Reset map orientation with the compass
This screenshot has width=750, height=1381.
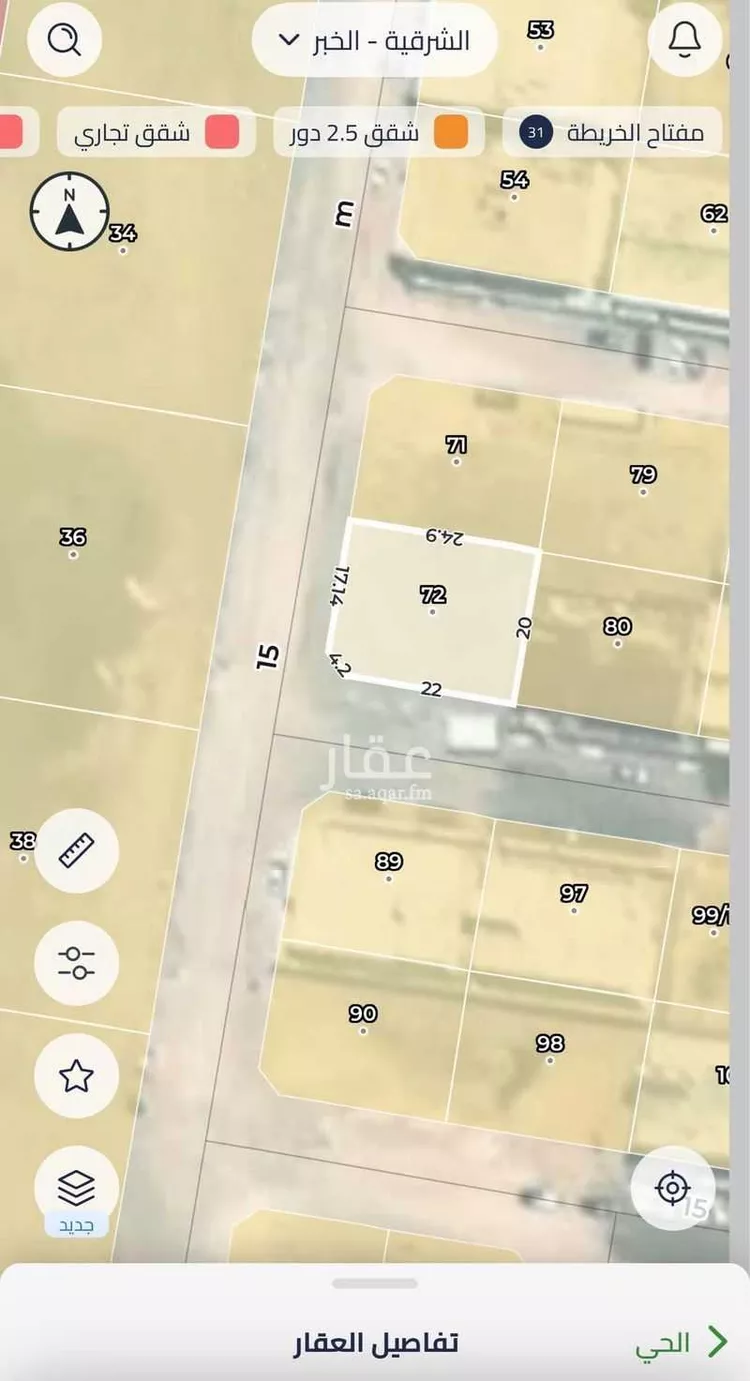pos(69,212)
